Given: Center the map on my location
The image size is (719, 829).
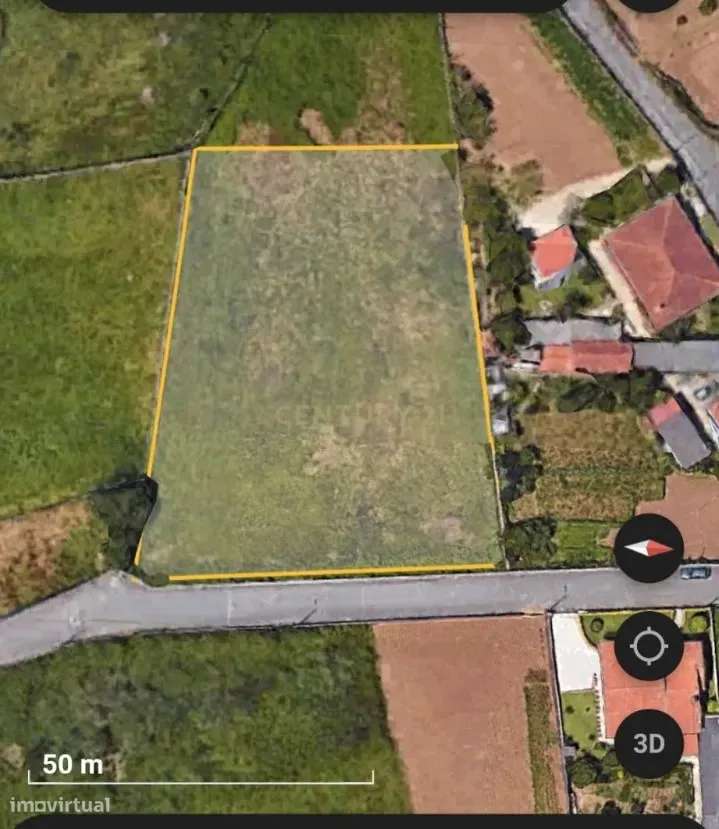Looking at the screenshot, I should tap(648, 646).
